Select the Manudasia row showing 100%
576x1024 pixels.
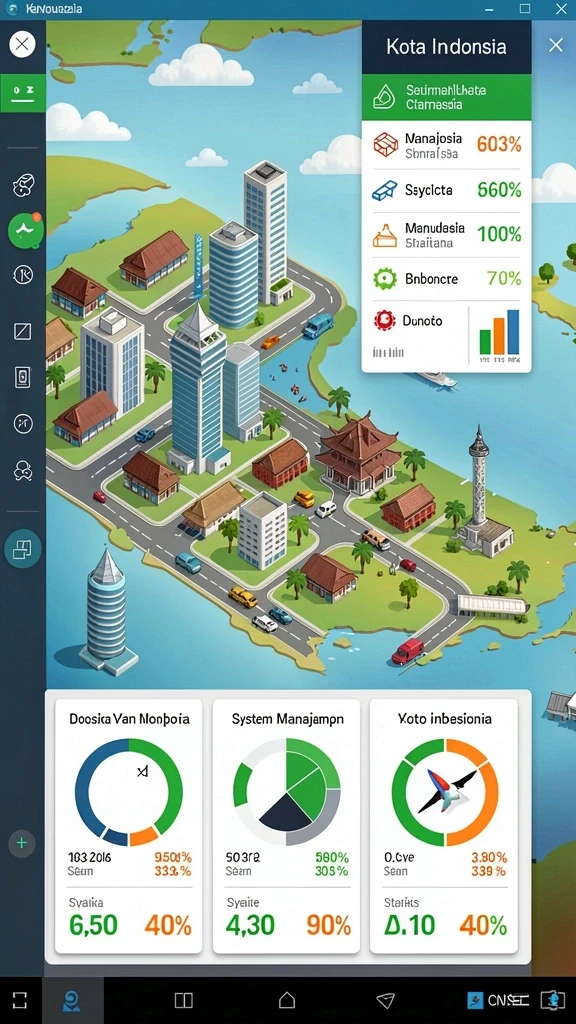click(x=446, y=234)
